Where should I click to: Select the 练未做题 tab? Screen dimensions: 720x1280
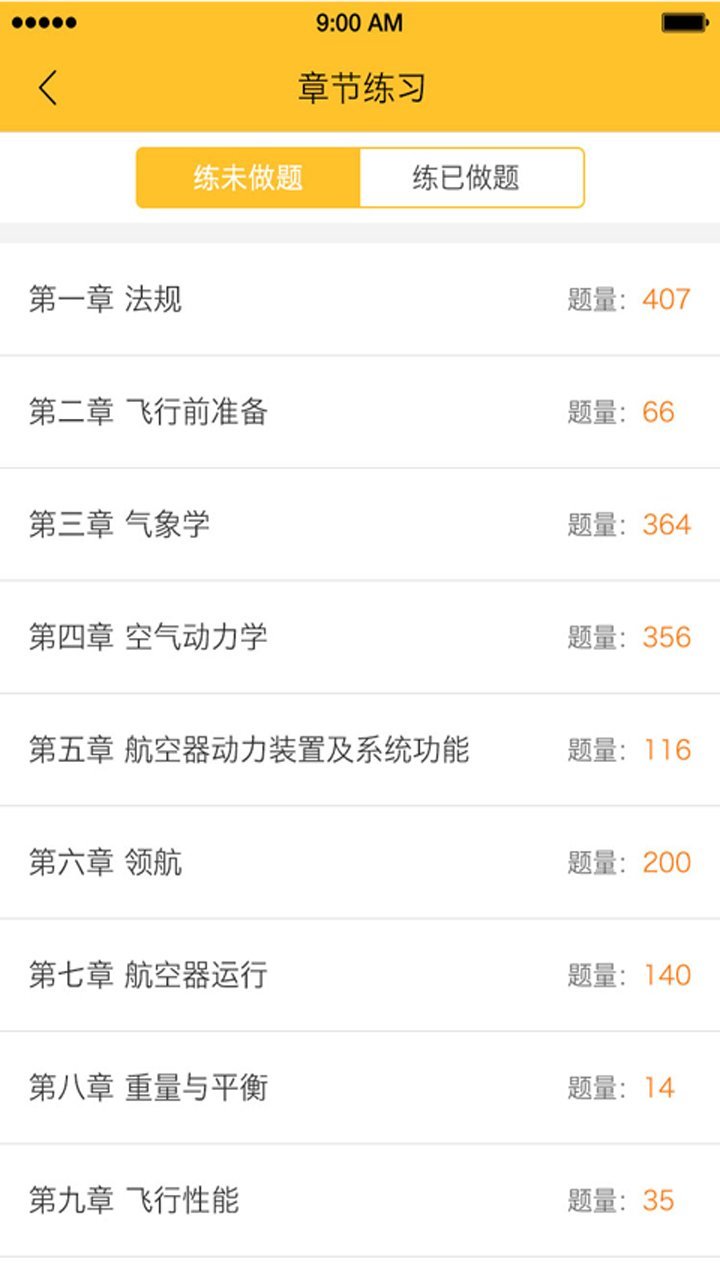point(248,177)
